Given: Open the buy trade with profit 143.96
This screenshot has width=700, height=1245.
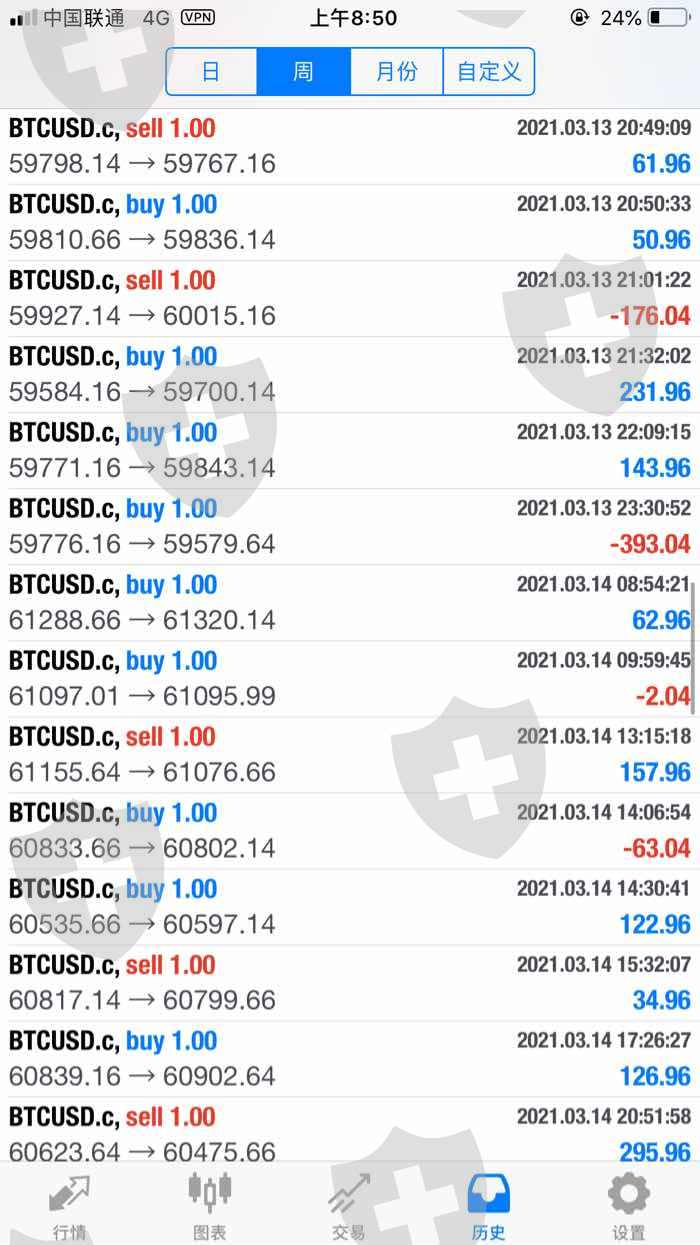Looking at the screenshot, I should (350, 451).
